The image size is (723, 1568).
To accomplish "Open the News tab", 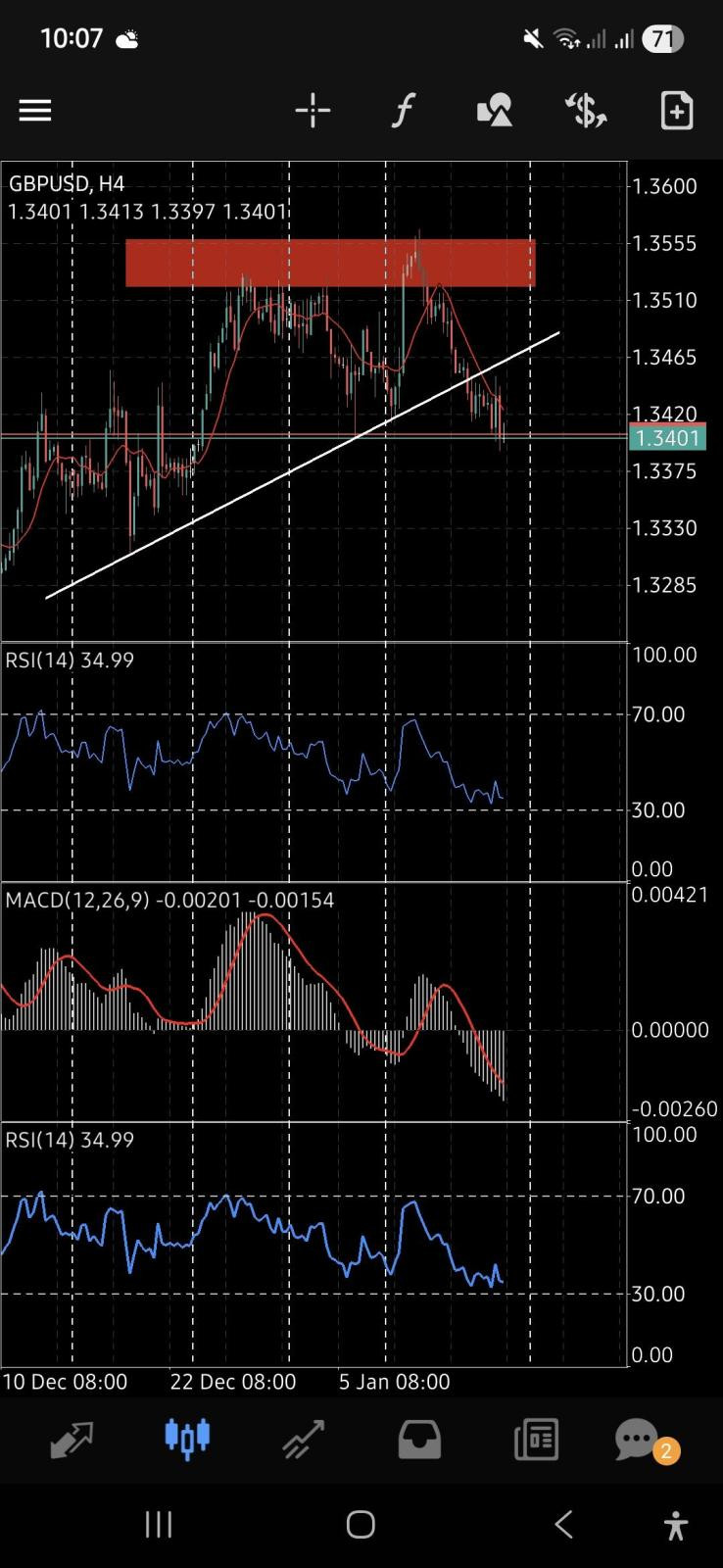I will [536, 1440].
